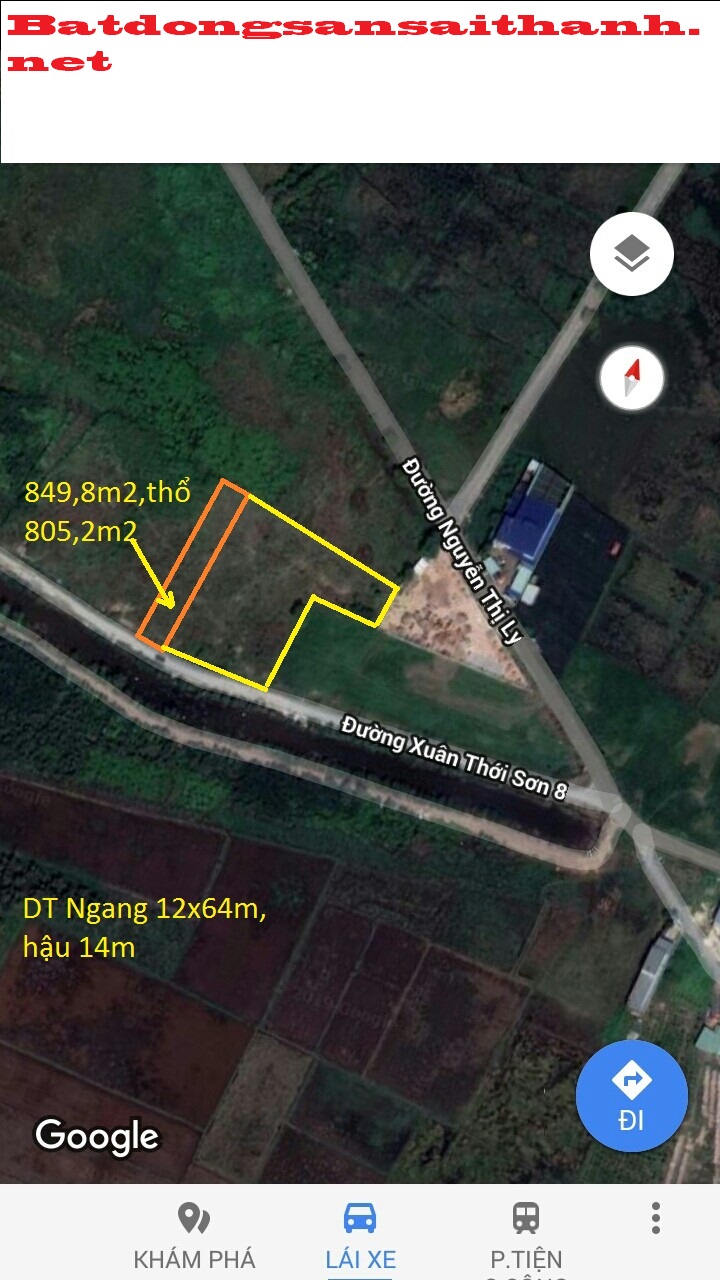This screenshot has height=1280, width=720.
Task: Open the three-dot overflow menu
Action: [656, 1218]
